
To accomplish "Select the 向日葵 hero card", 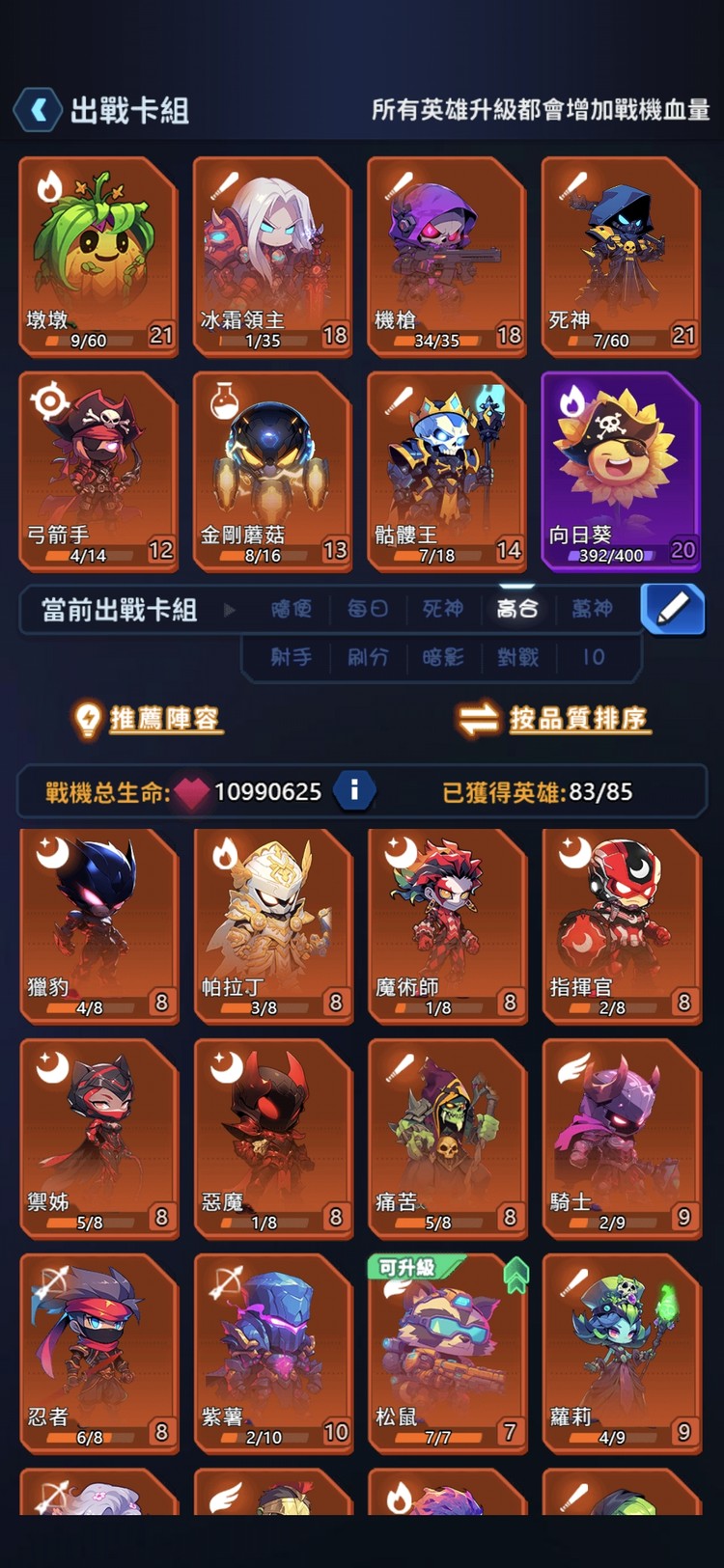I will tap(621, 471).
